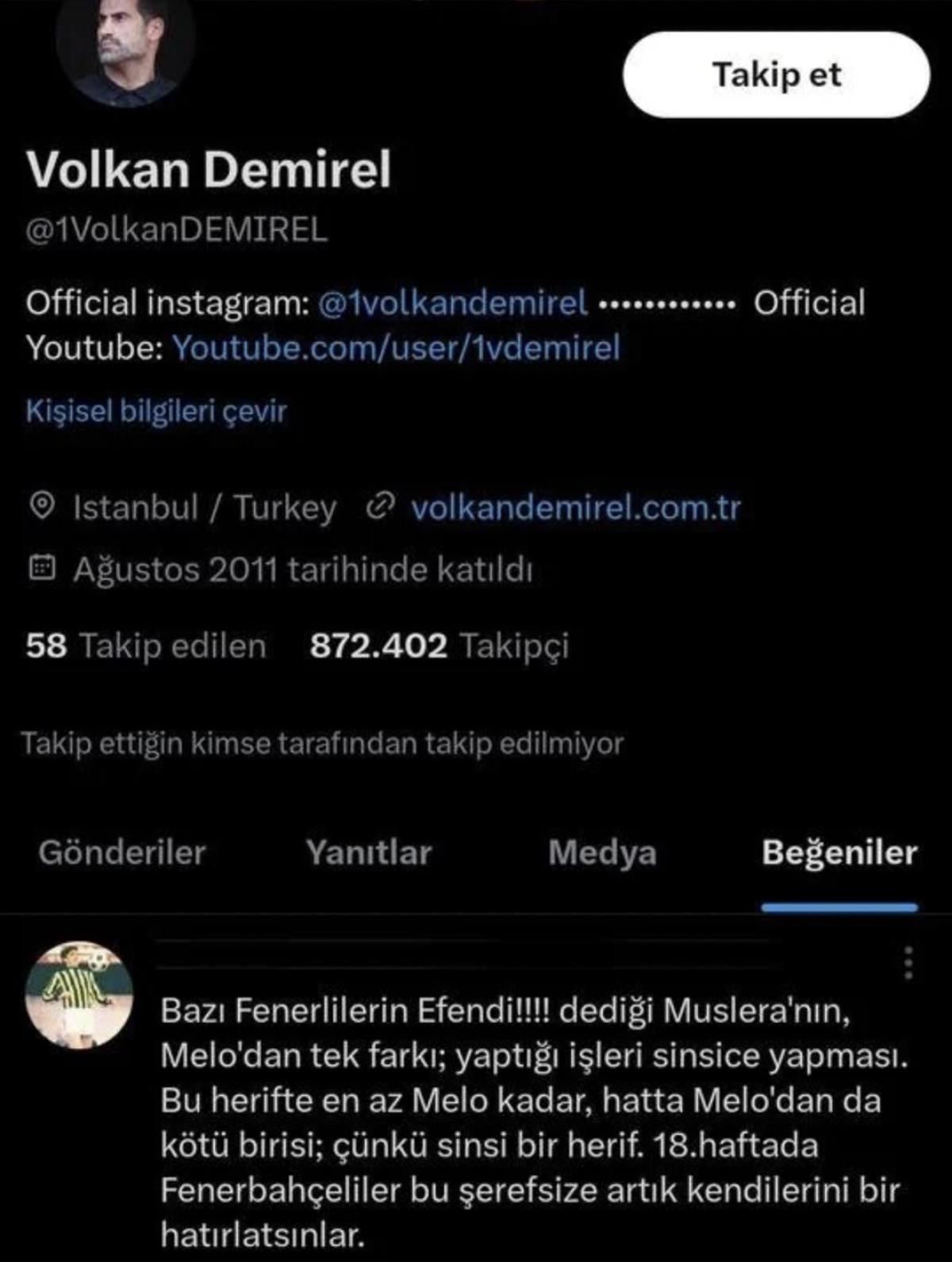
Task: View the 872.402 Takipçi list
Action: click(440, 646)
